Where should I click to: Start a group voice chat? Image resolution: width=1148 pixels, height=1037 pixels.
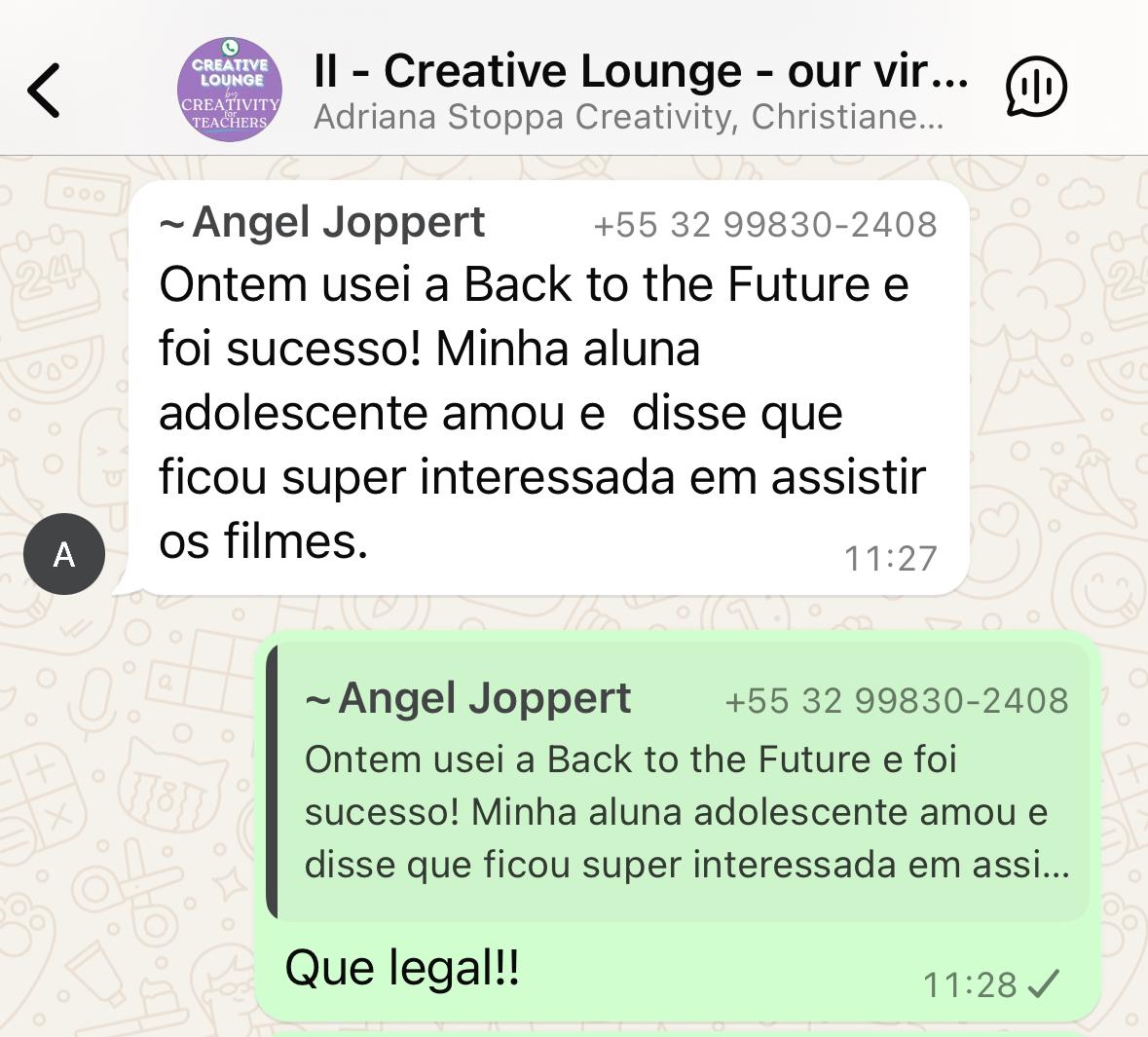point(1035,88)
